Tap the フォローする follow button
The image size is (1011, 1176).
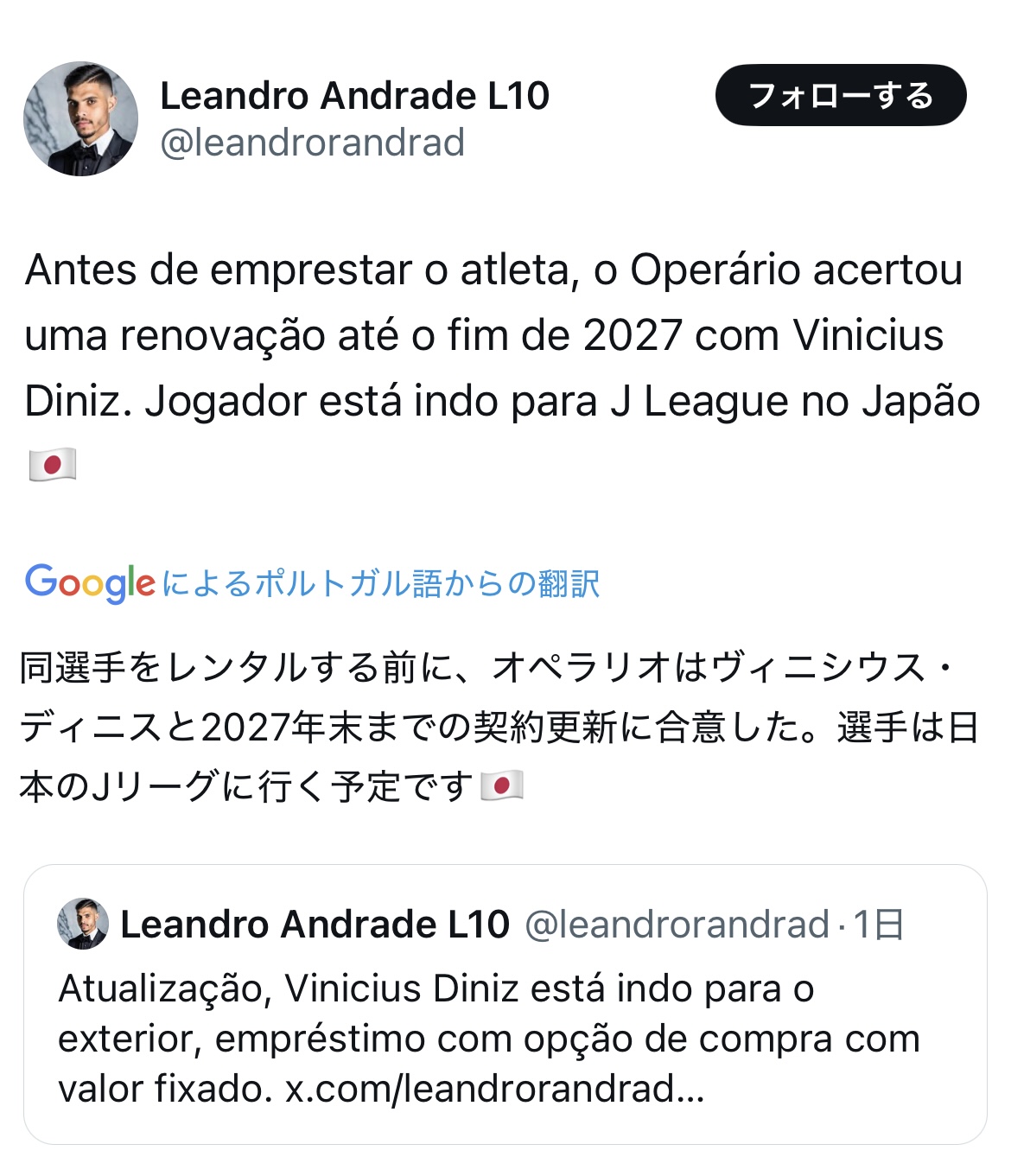pyautogui.click(x=840, y=95)
